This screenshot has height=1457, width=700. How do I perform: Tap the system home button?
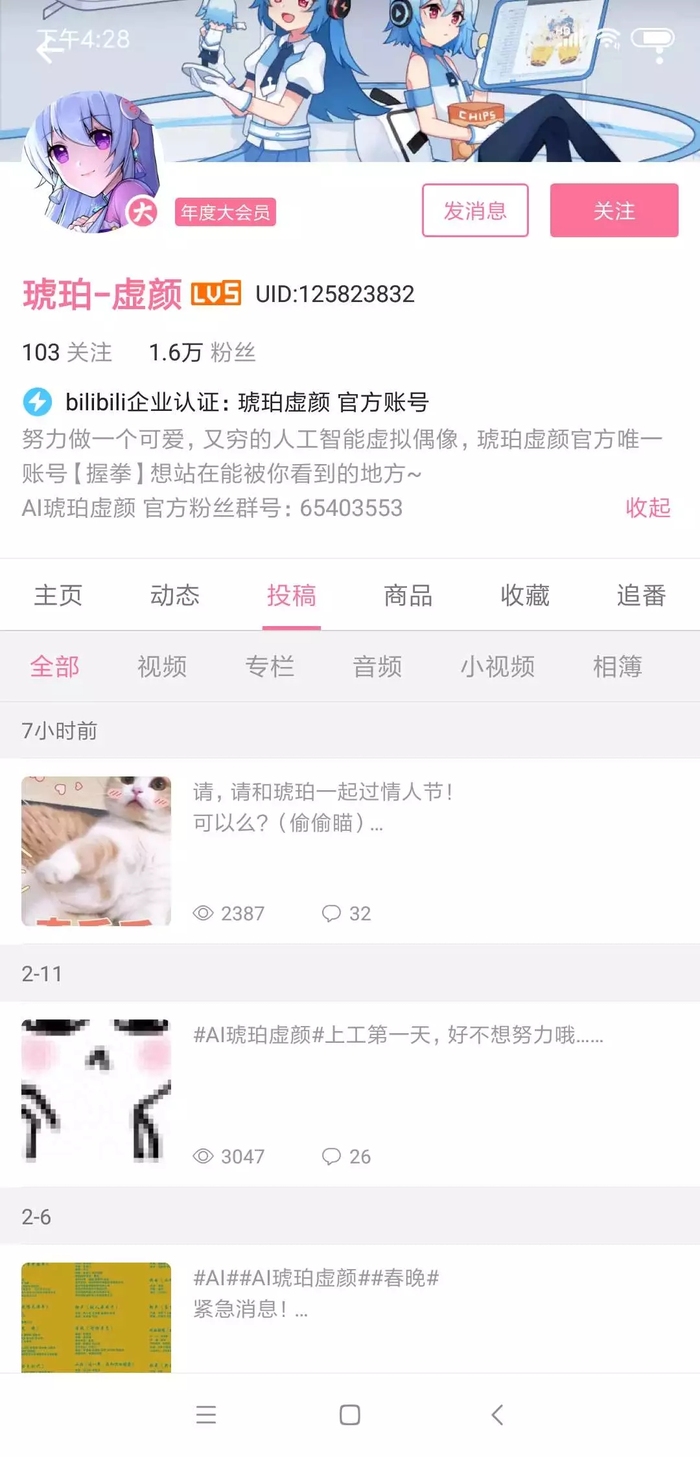350,1414
